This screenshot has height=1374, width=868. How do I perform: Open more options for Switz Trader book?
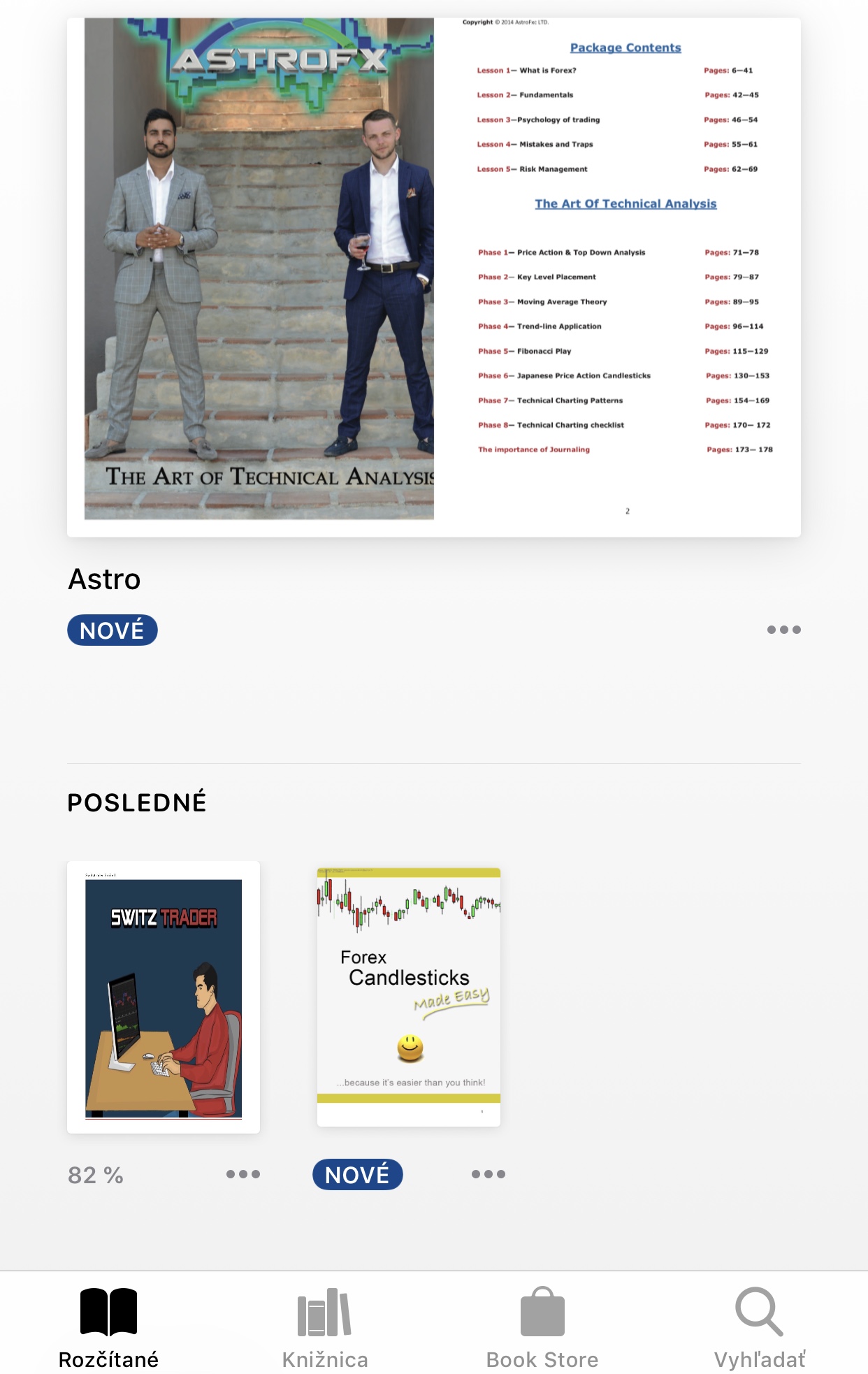tap(243, 1174)
